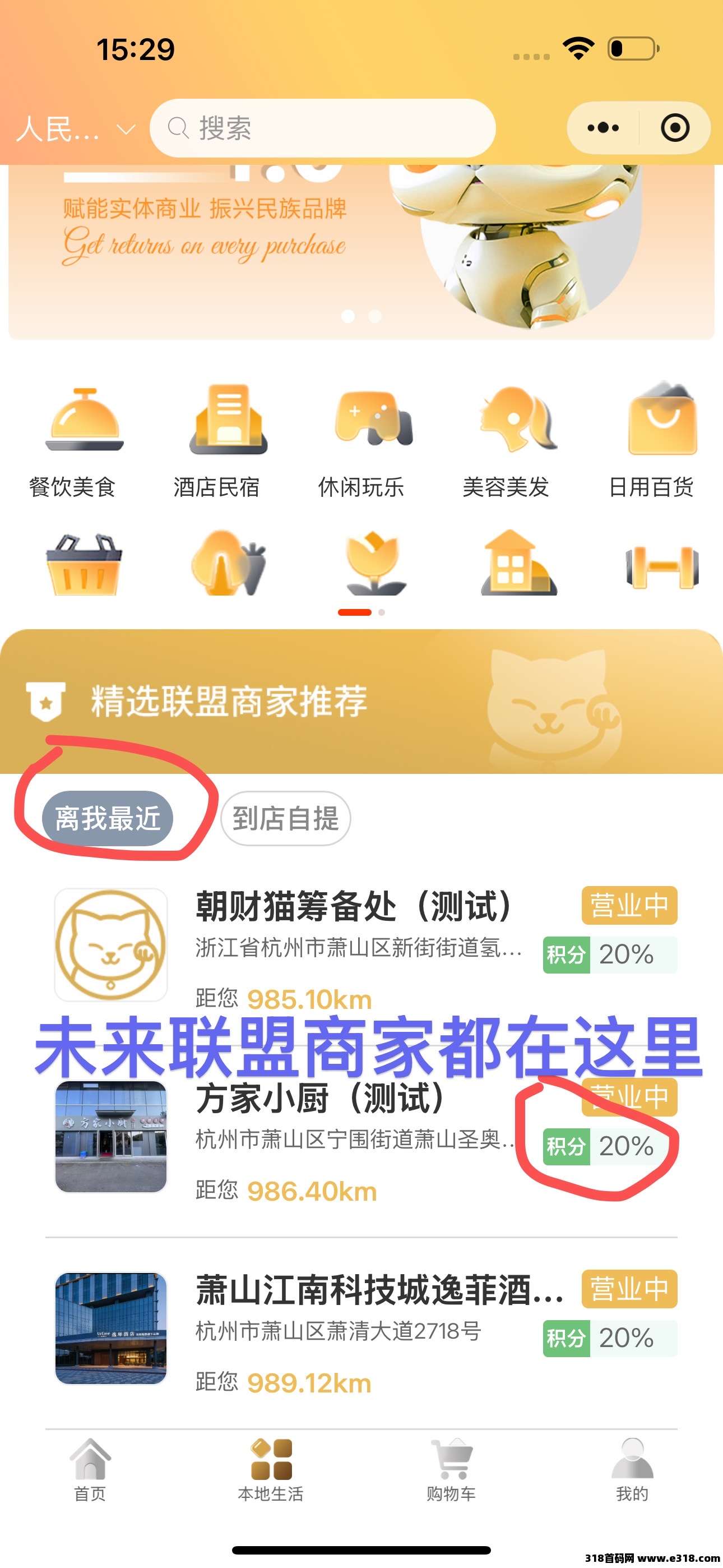Tap the 搜索 search box
The width and height of the screenshot is (723, 1568).
323,128
